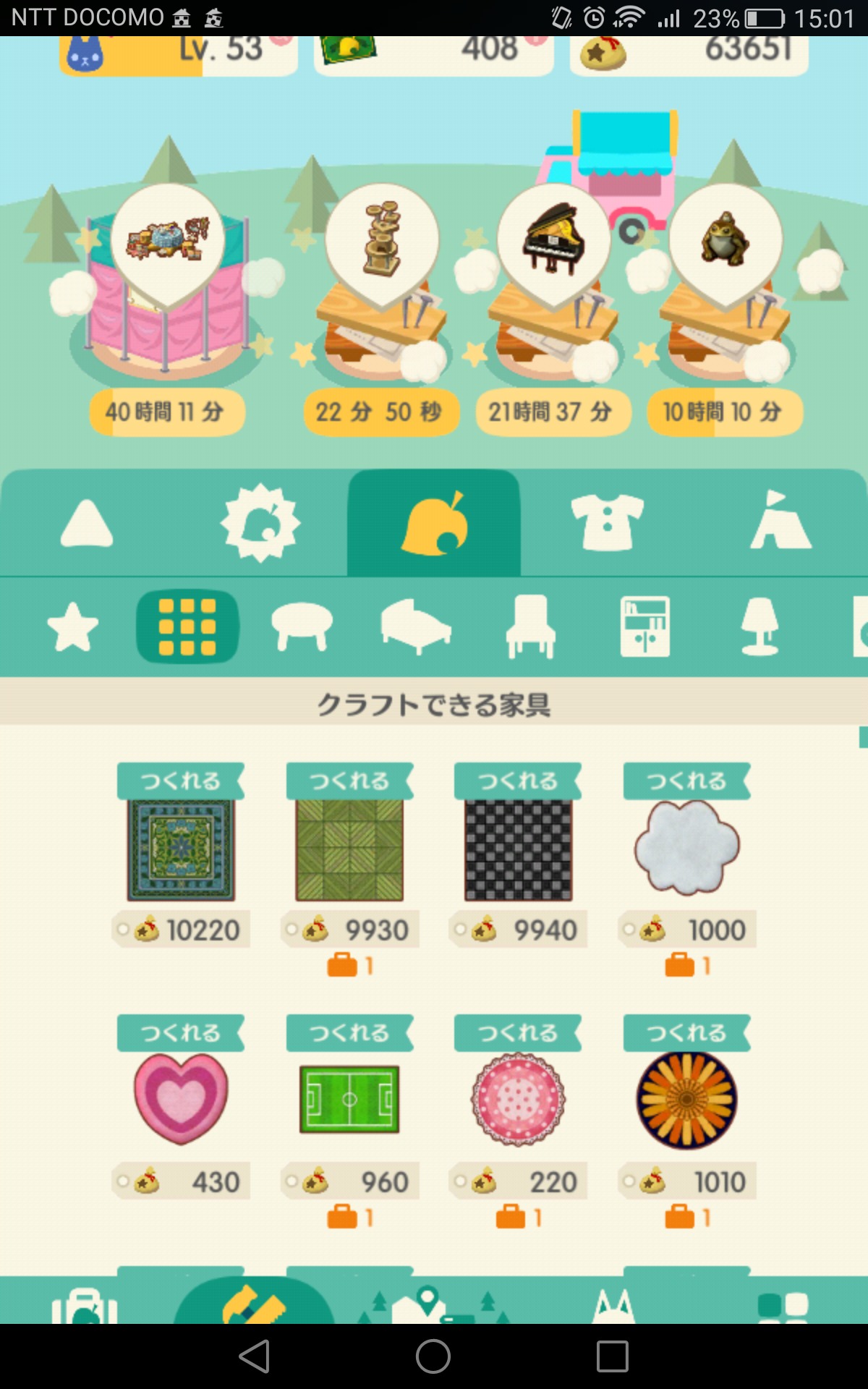Choose the sunflower round rug costing 1010
Screen dimensions: 868x1389
686,1100
